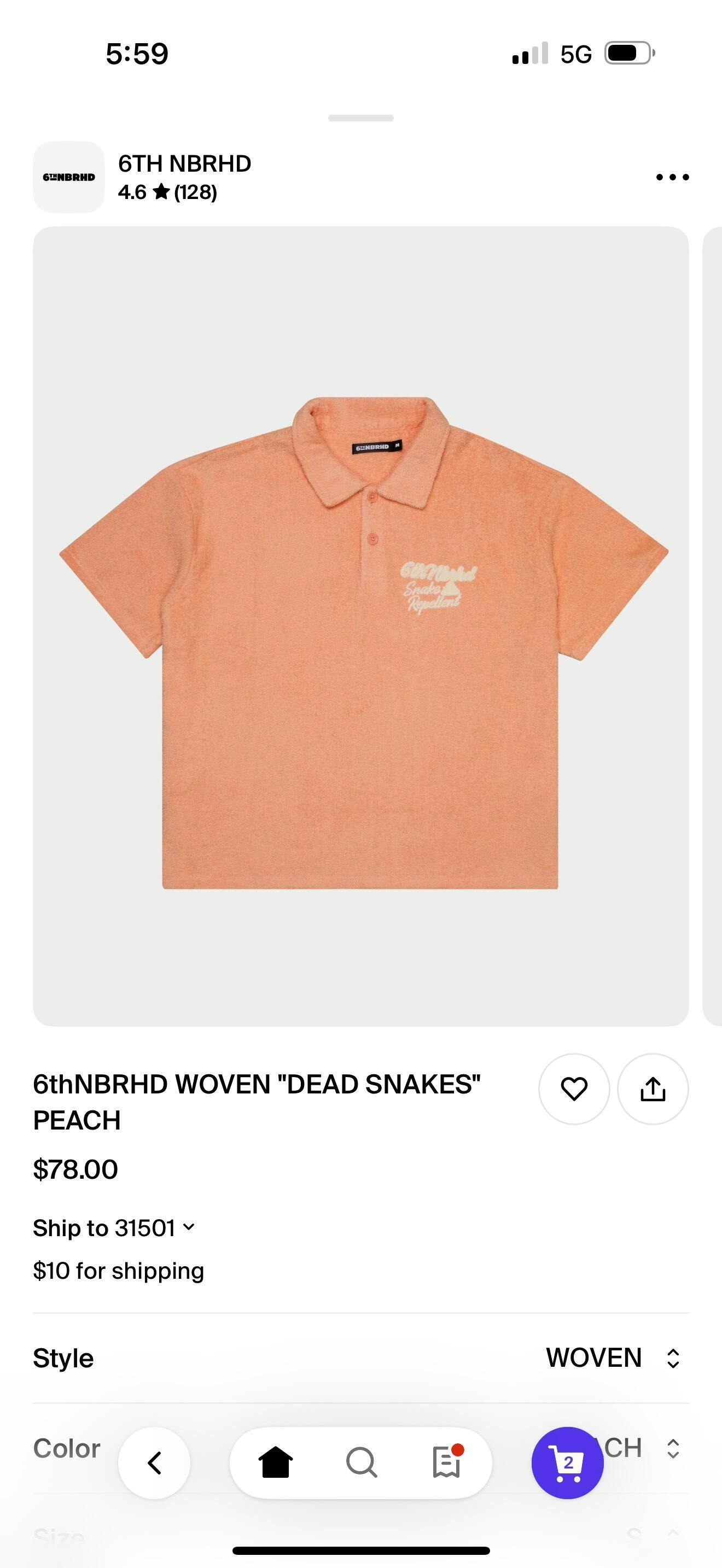Share this product listing
This screenshot has width=722, height=1568.
point(653,1089)
